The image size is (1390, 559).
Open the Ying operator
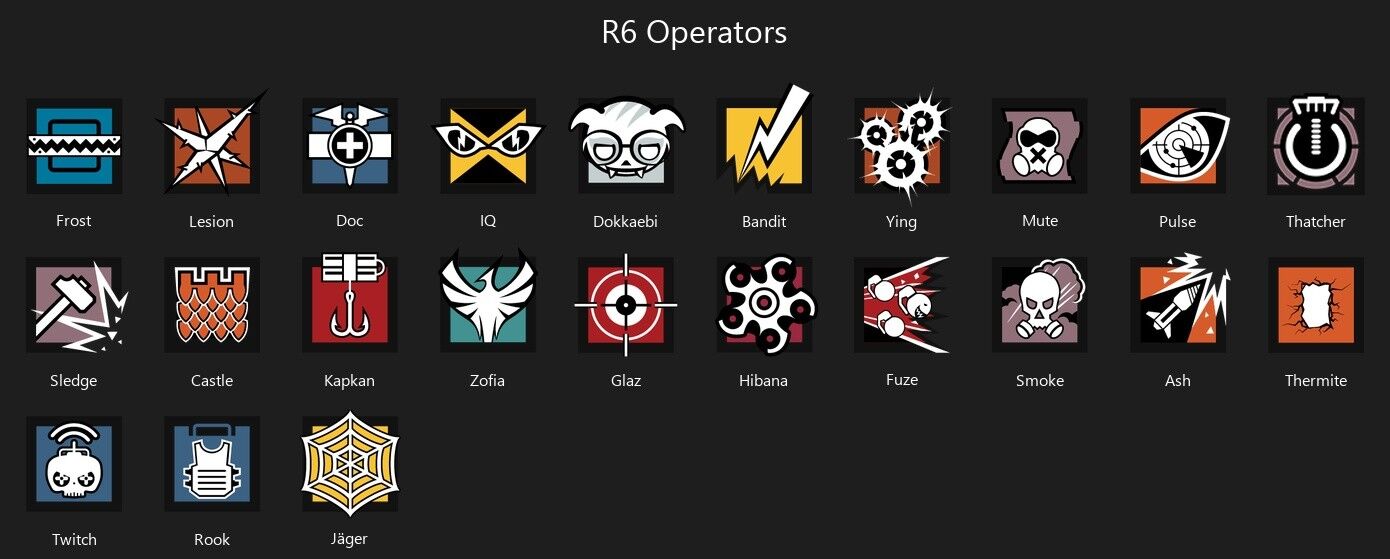click(902, 147)
